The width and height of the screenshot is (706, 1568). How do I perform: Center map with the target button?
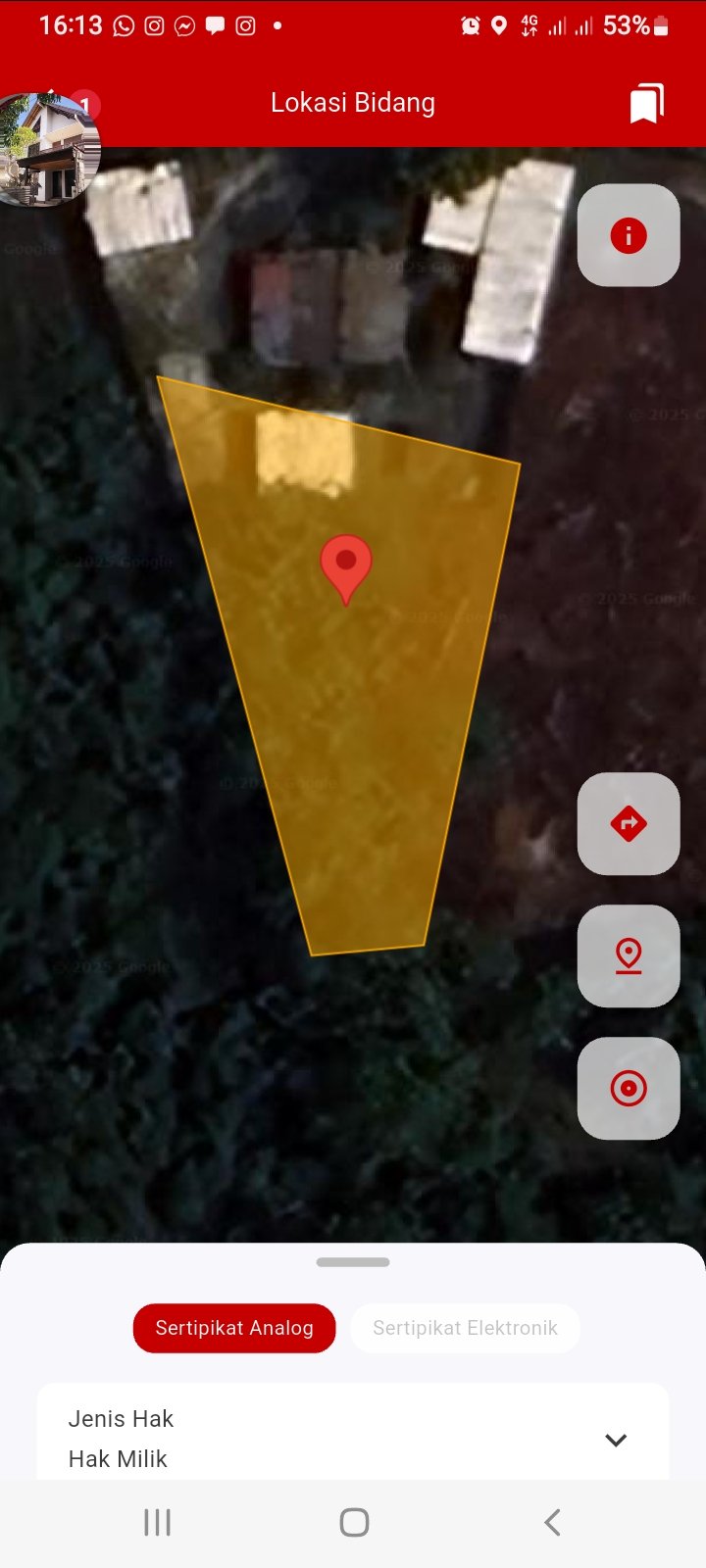tap(629, 1088)
